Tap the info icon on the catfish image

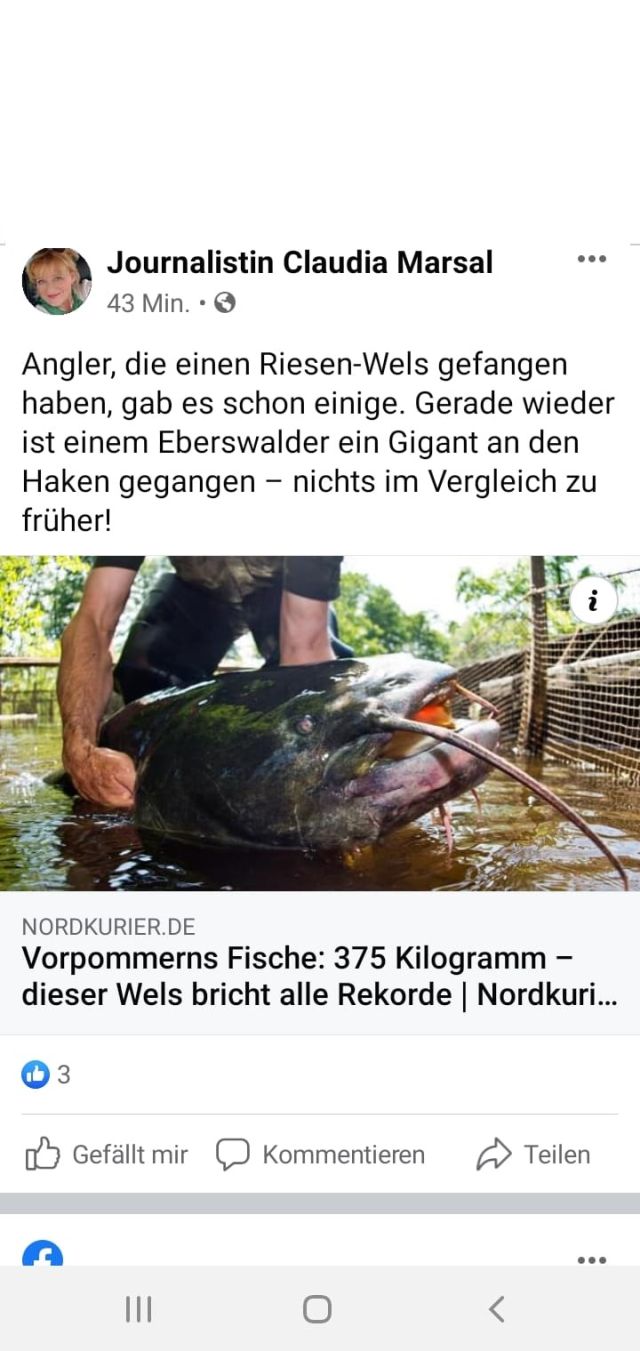pos(593,601)
